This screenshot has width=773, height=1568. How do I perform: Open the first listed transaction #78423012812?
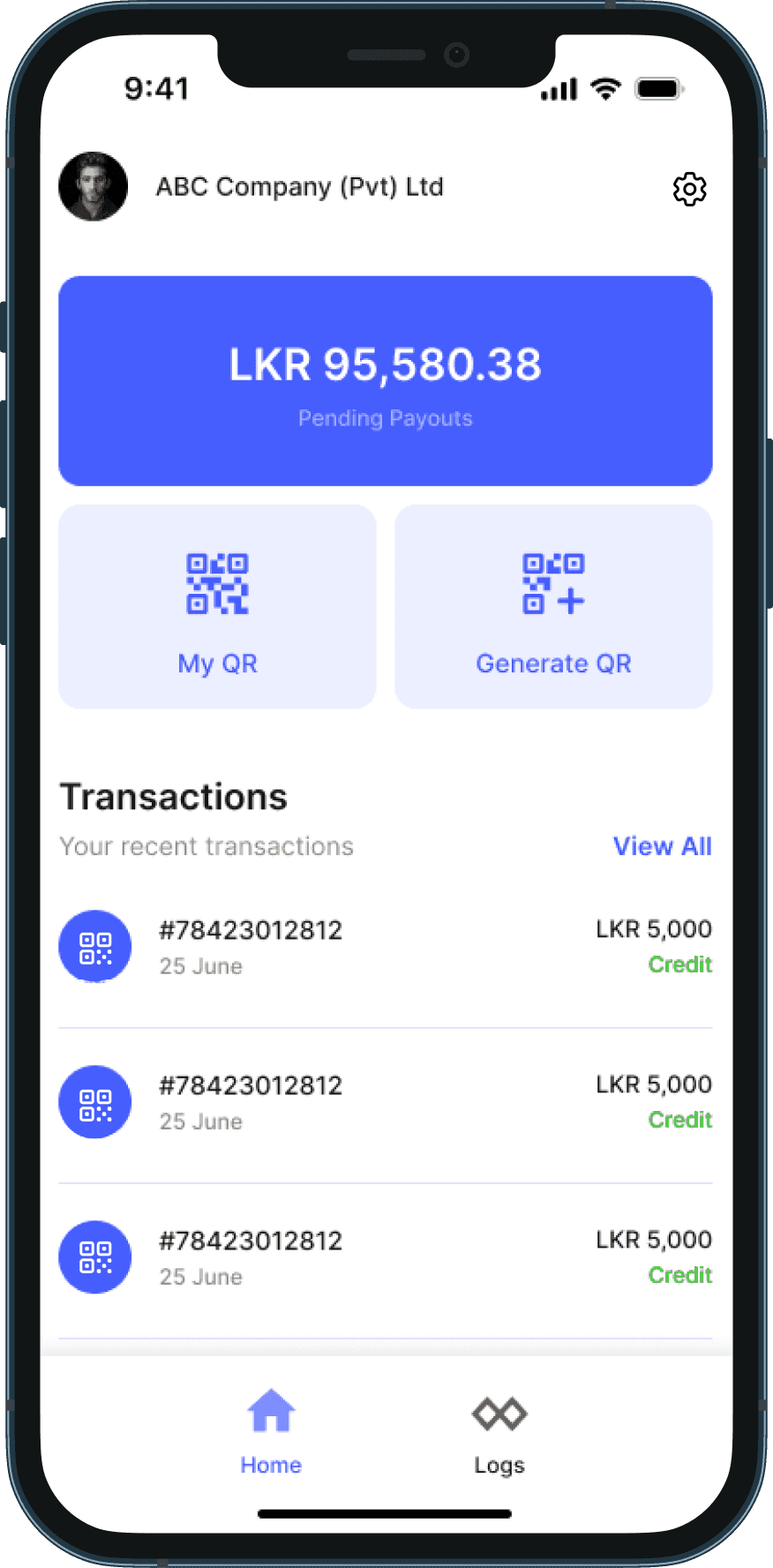coord(385,947)
